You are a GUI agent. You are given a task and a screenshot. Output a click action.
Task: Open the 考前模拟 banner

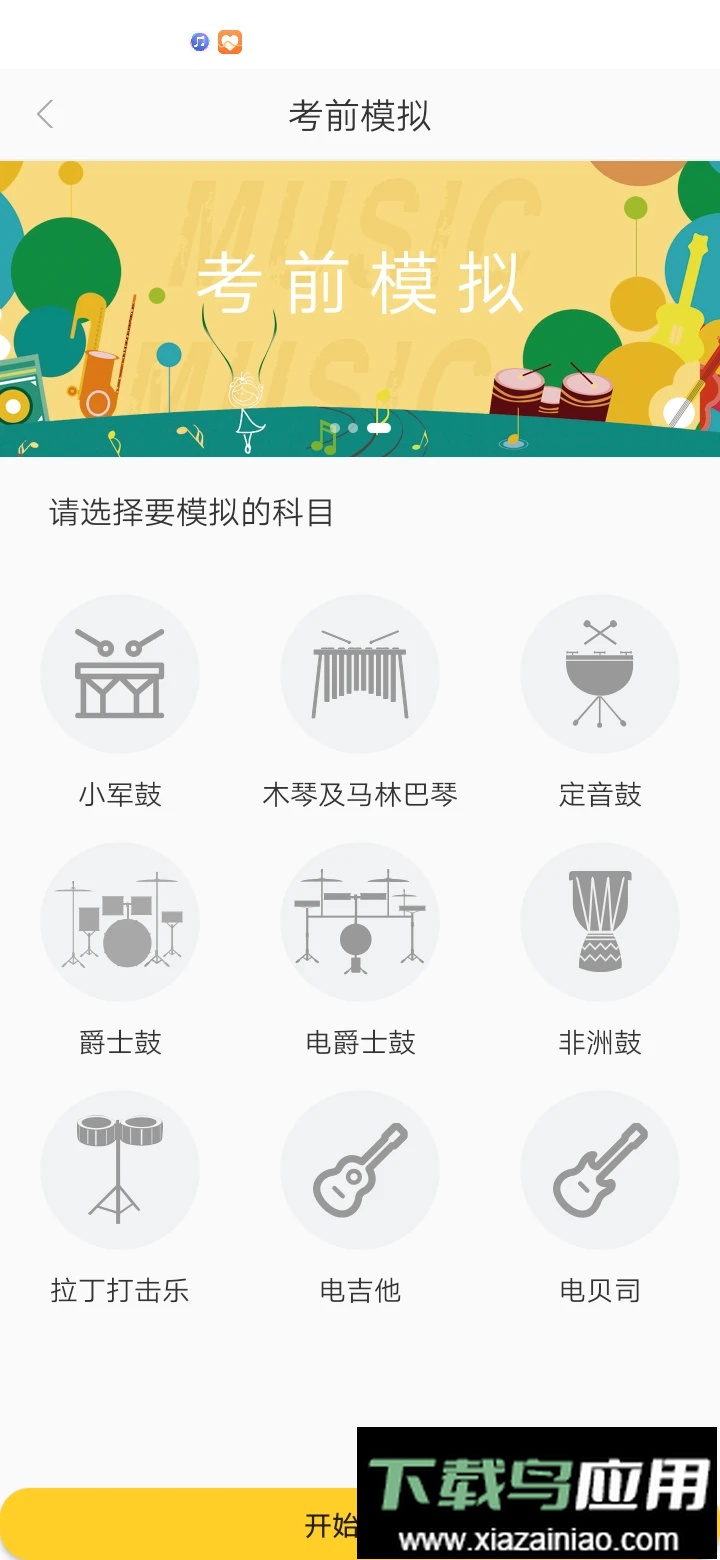pos(360,308)
